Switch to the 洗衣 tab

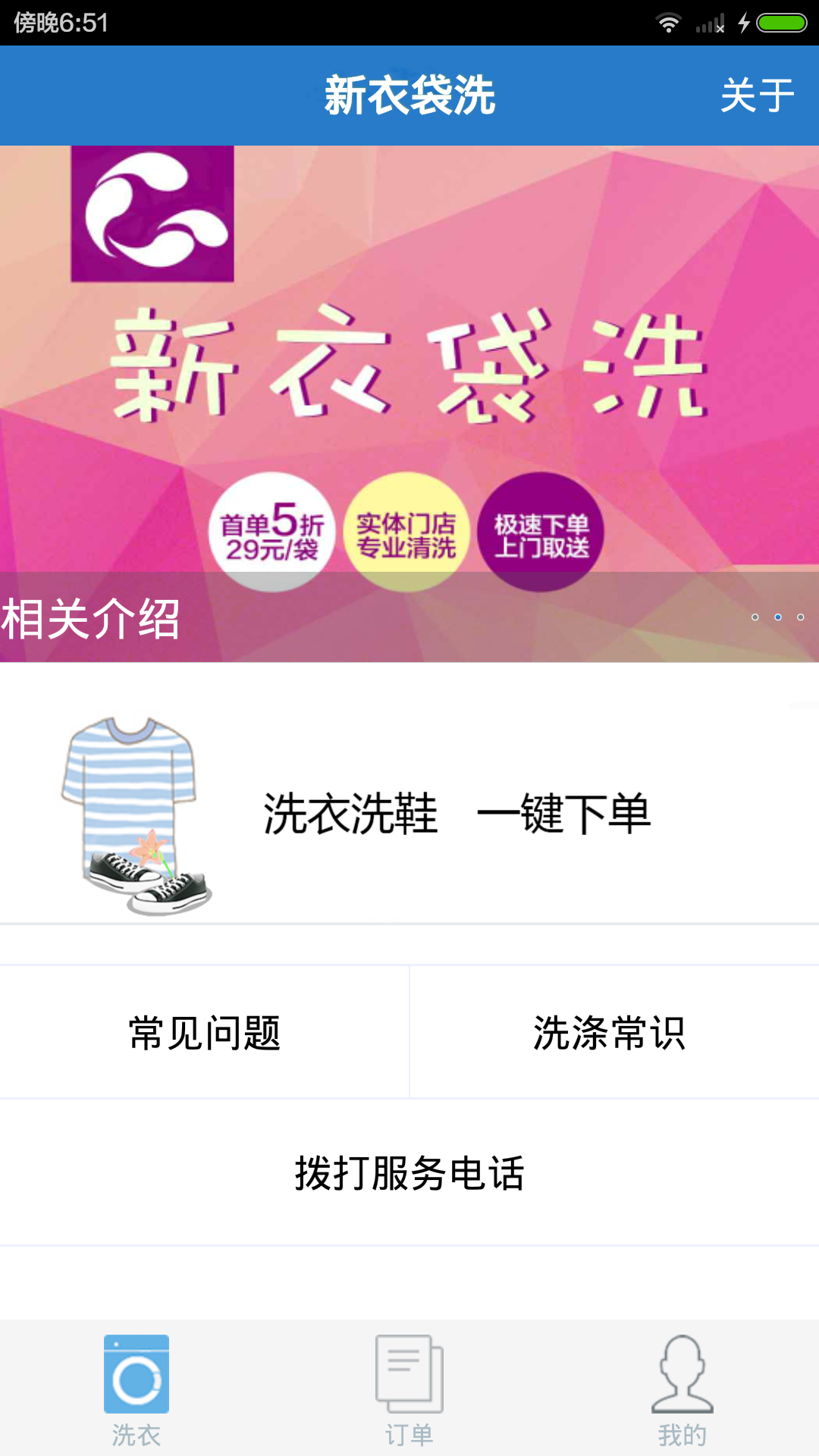tap(136, 1389)
